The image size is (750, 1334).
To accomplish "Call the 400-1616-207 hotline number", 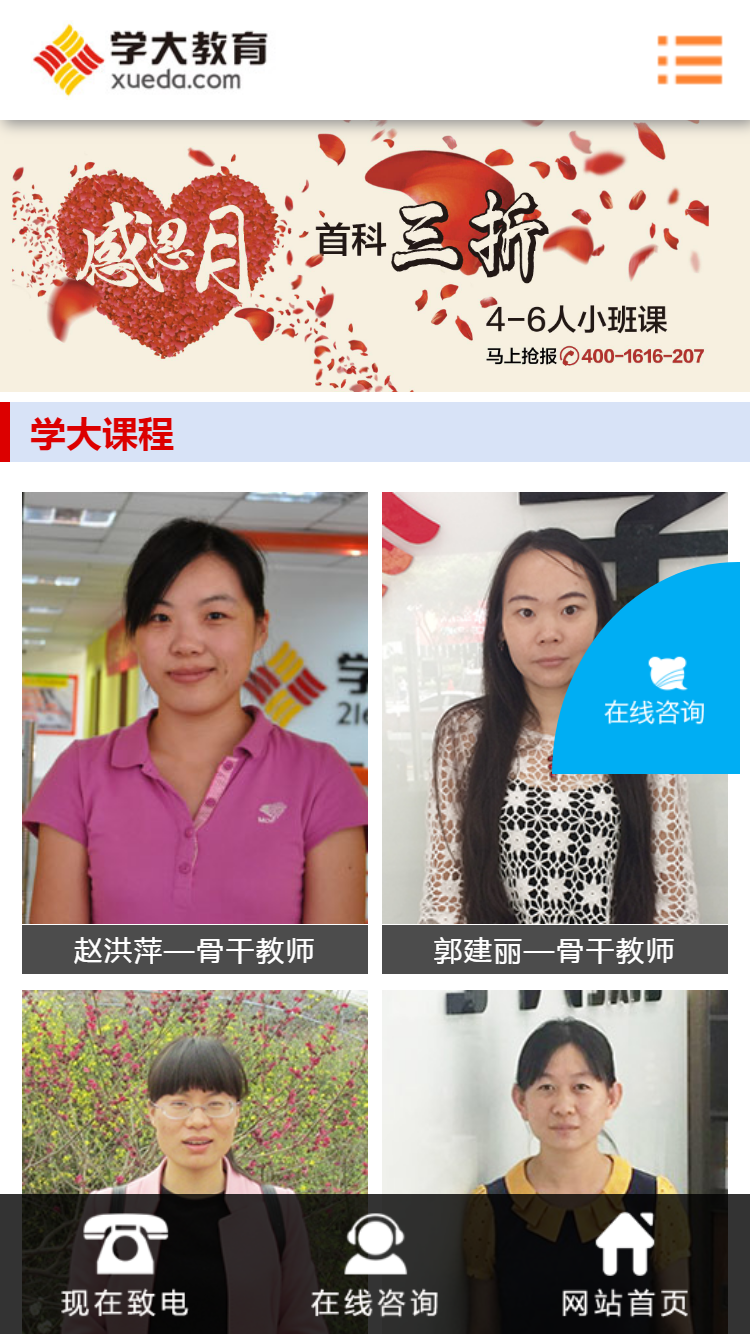I will click(x=642, y=354).
